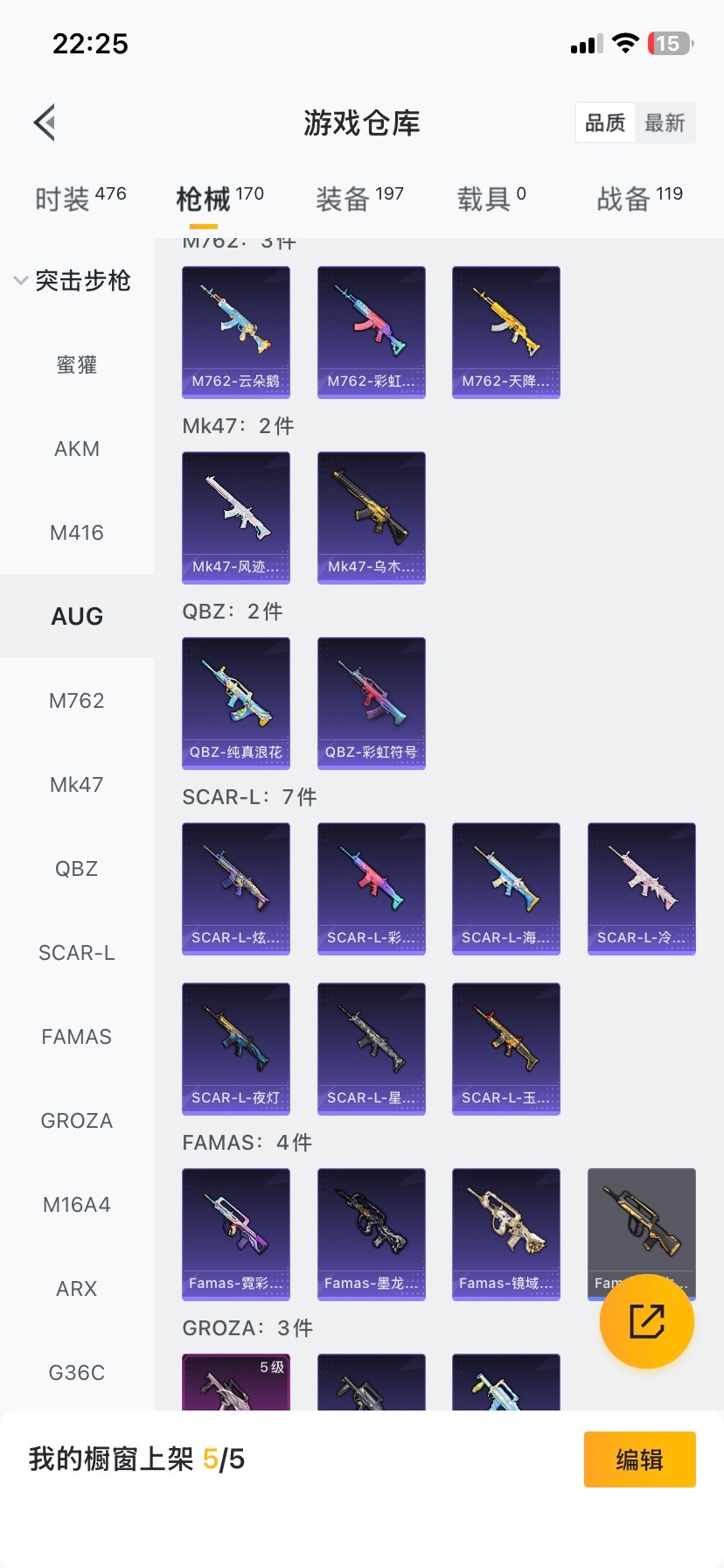Viewport: 724px width, 1568px height.
Task: Choose GROZA in the side list
Action: pyautogui.click(x=77, y=1121)
